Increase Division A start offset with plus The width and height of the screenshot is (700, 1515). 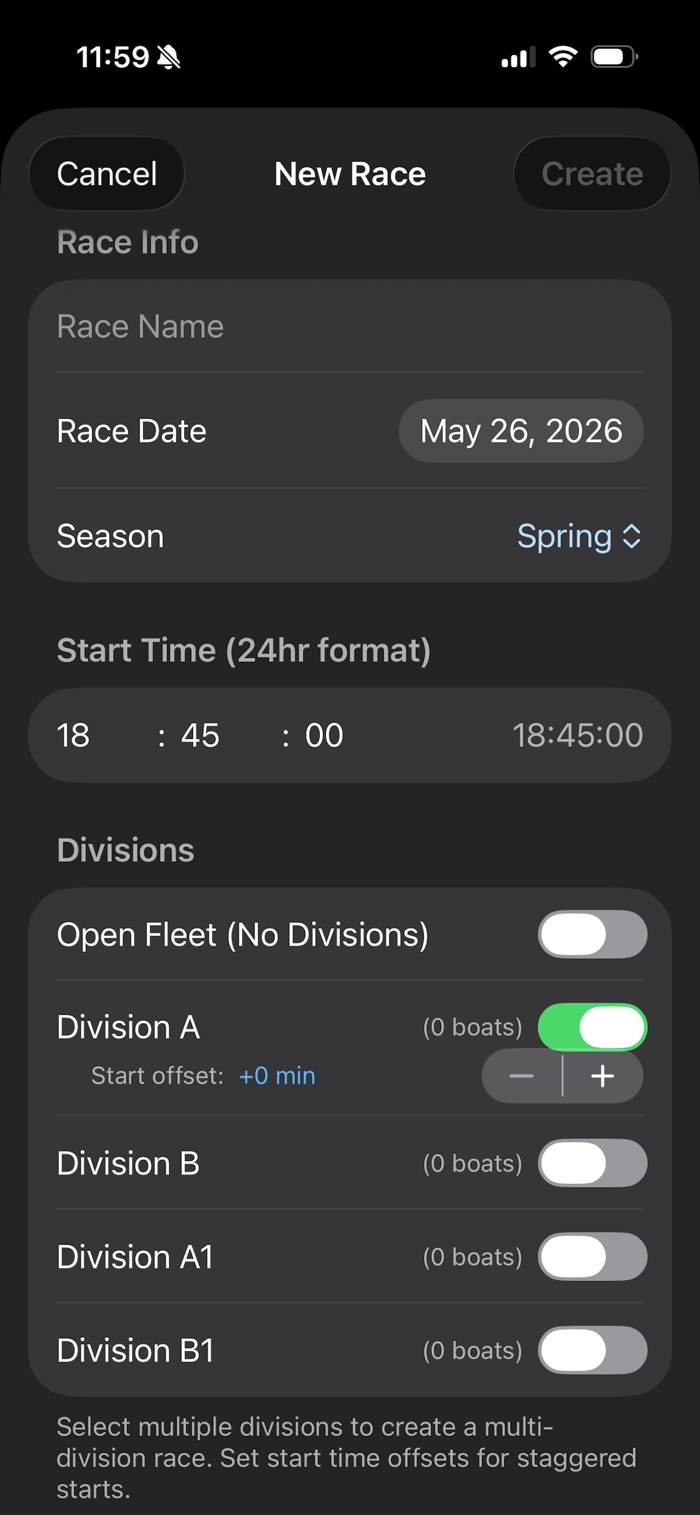click(602, 1076)
